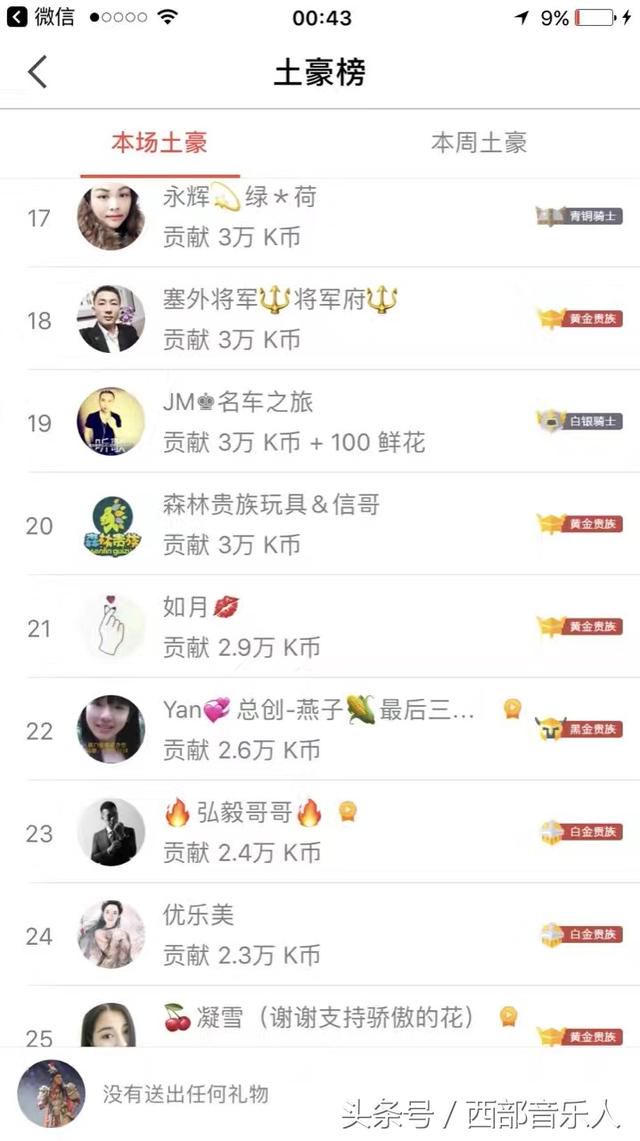Select the 本场土豪 tab
The width and height of the screenshot is (640, 1141).
(159, 143)
